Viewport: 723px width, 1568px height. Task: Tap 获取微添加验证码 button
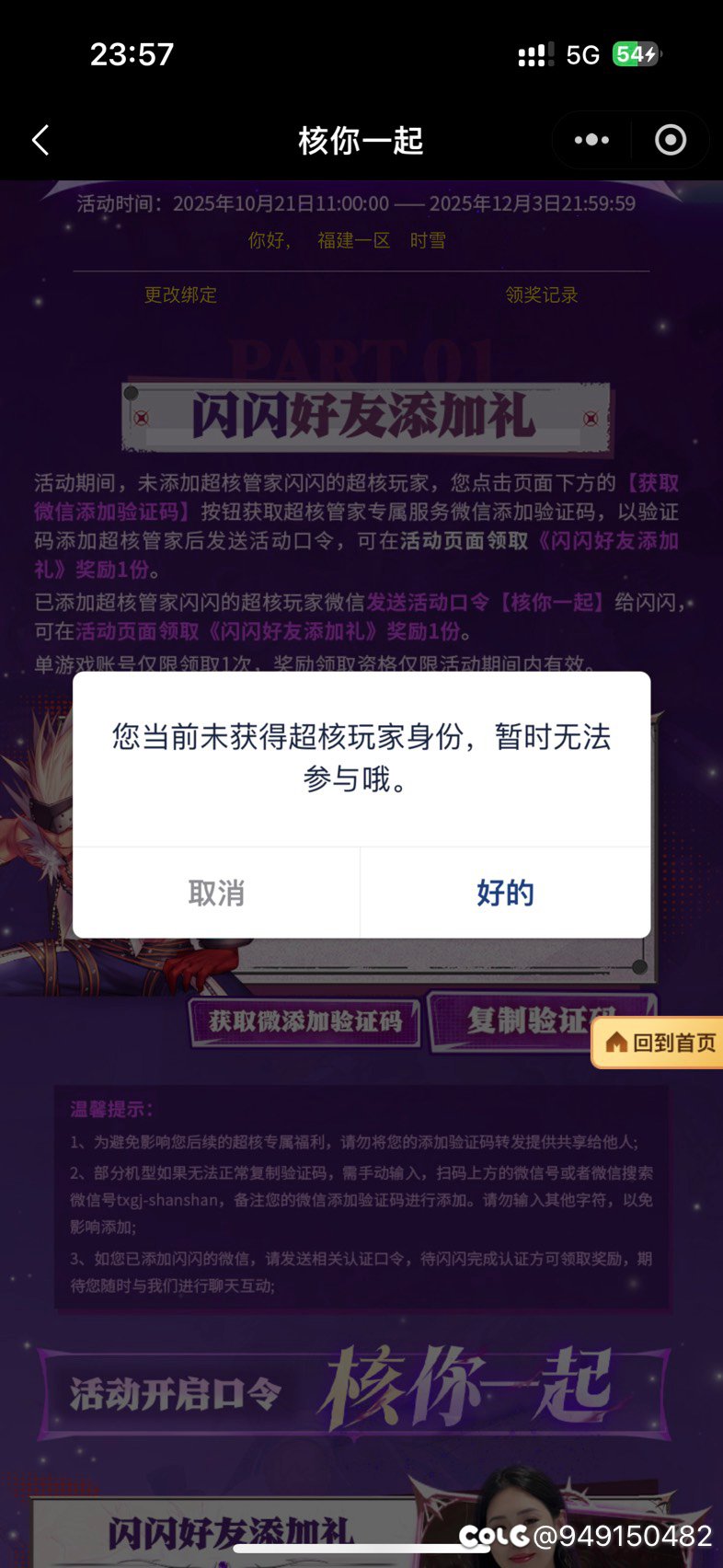coord(305,1021)
